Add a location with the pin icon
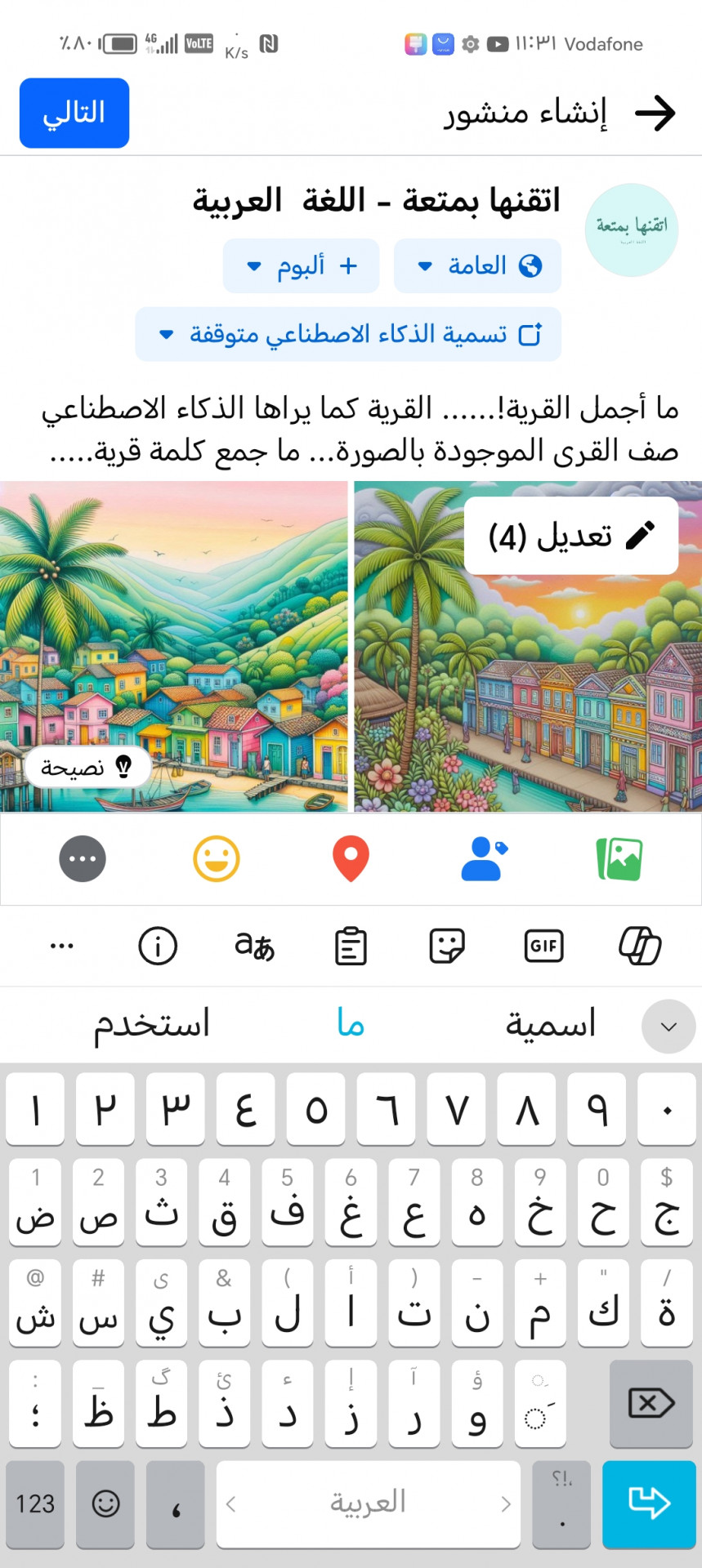This screenshot has height=1568, width=702. click(x=351, y=859)
